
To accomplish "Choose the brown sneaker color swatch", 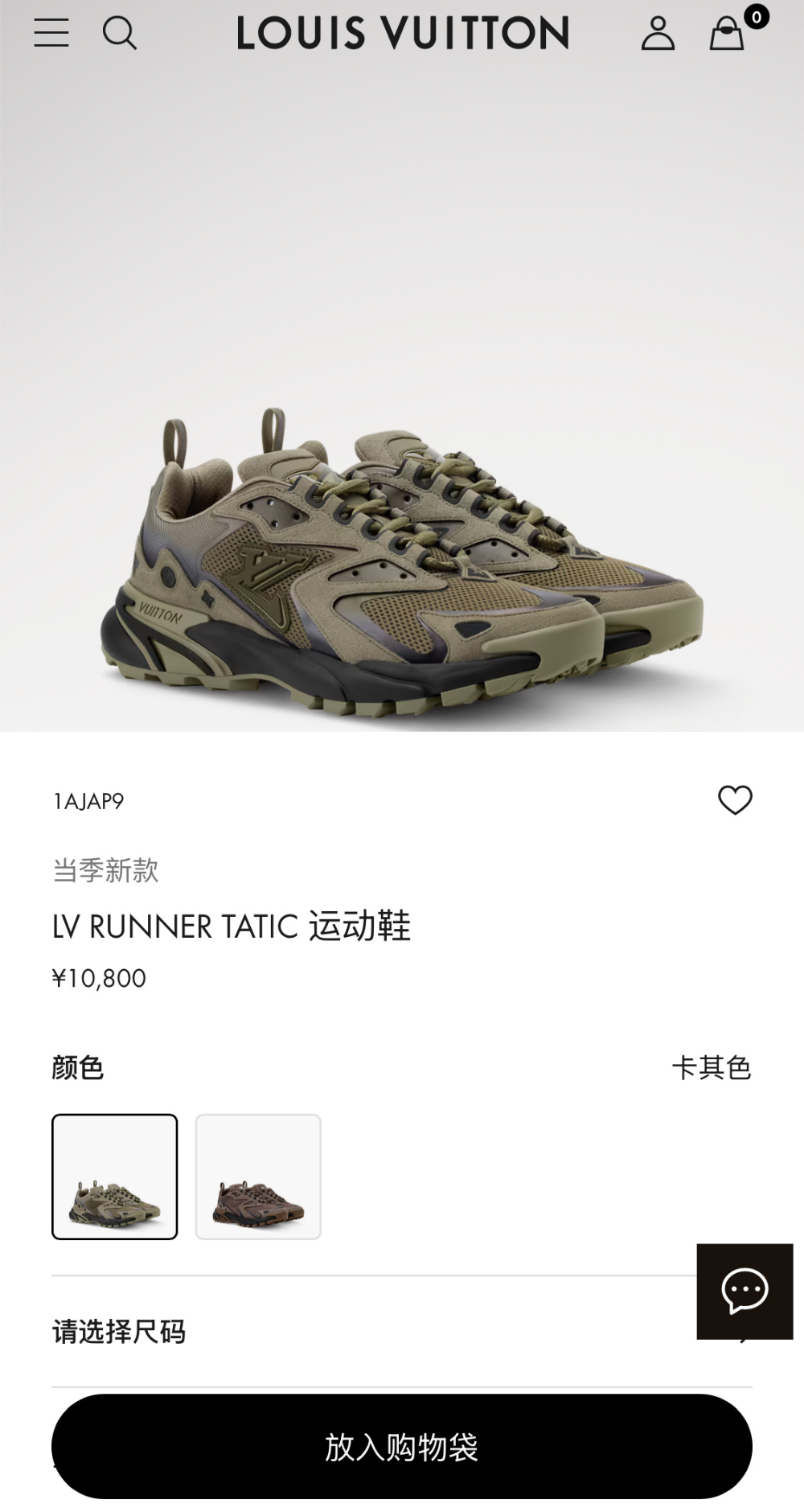I will pos(258,1177).
